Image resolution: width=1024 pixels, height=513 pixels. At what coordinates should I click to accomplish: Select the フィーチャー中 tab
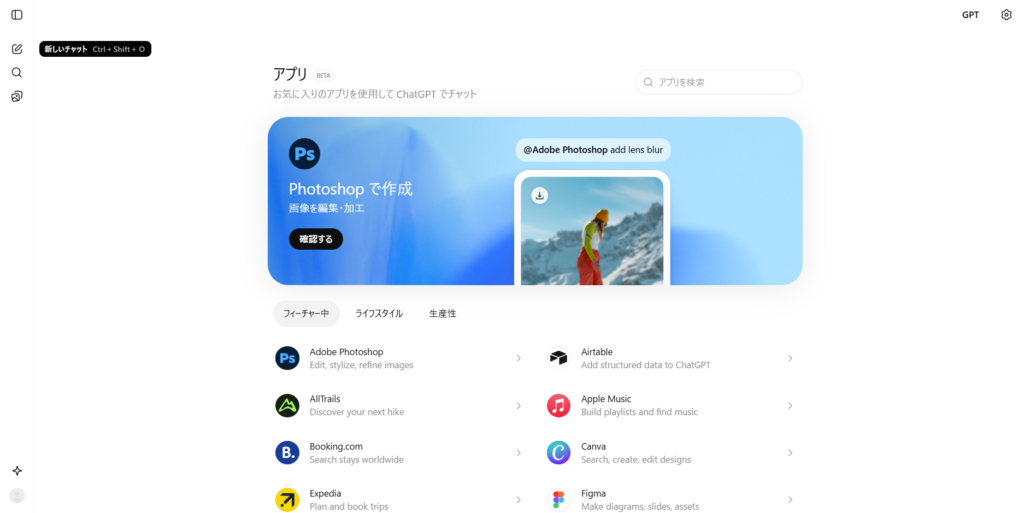(x=306, y=313)
